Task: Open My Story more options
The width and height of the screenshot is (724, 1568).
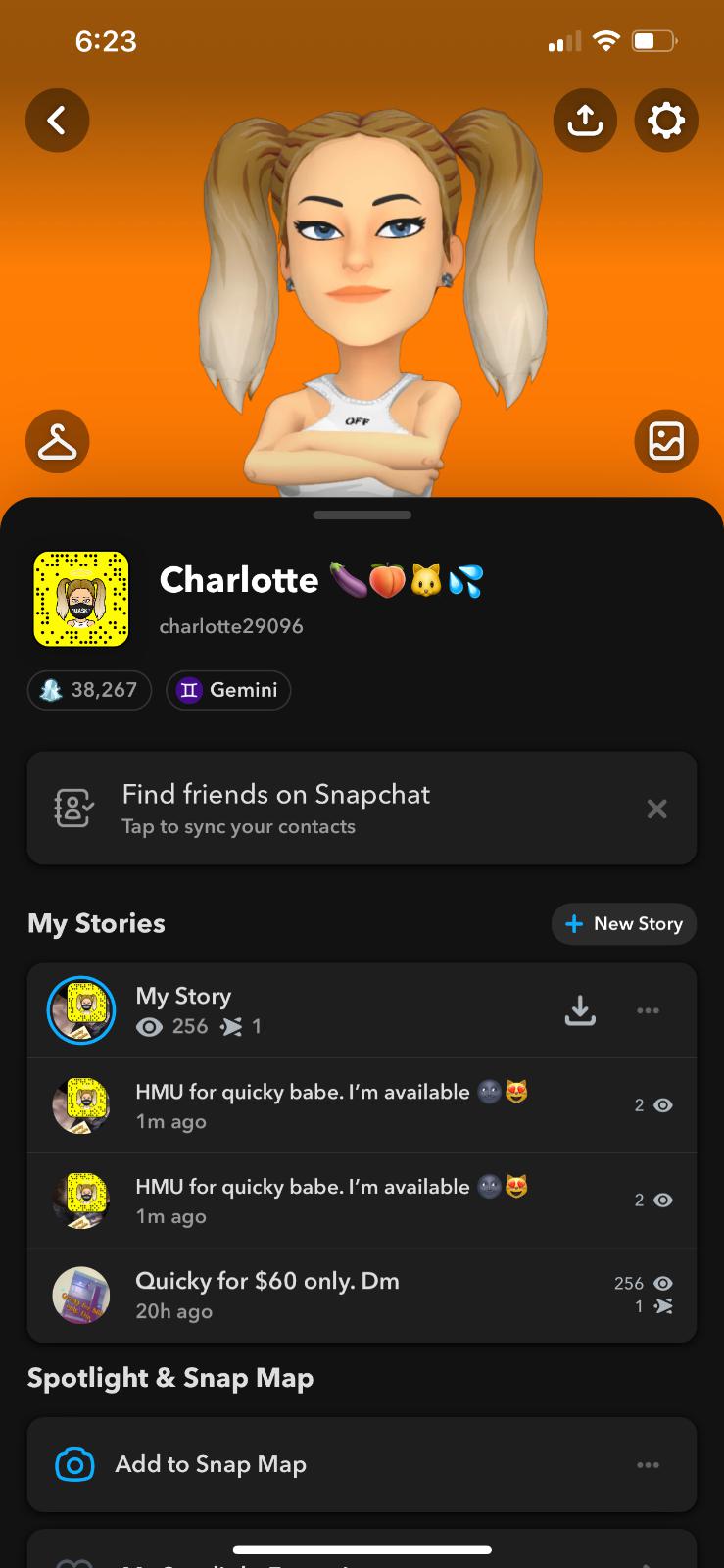Action: click(648, 1010)
